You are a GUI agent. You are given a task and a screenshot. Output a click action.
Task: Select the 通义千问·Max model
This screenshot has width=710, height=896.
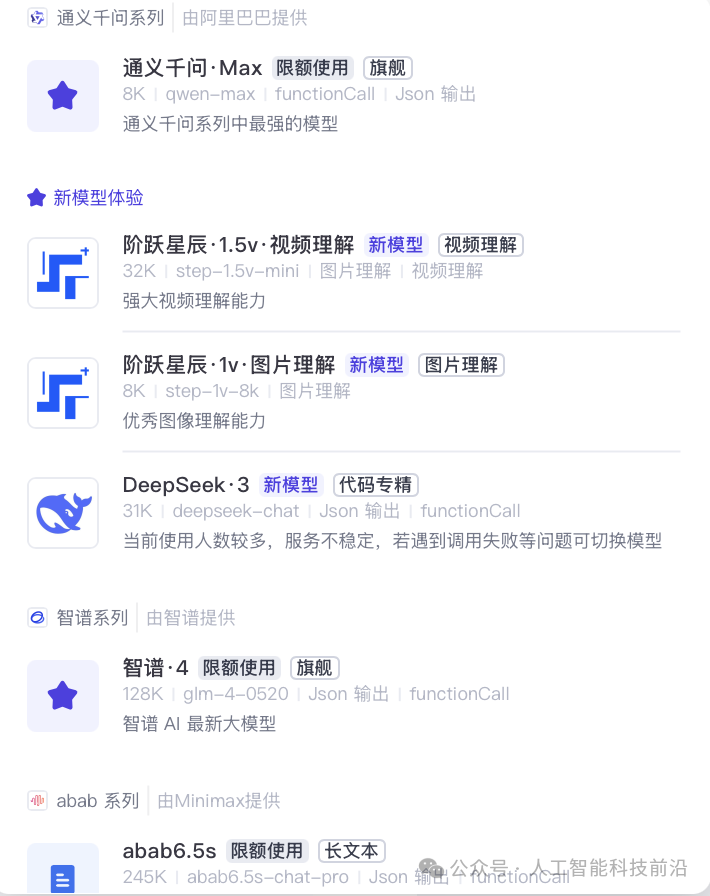[x=192, y=68]
